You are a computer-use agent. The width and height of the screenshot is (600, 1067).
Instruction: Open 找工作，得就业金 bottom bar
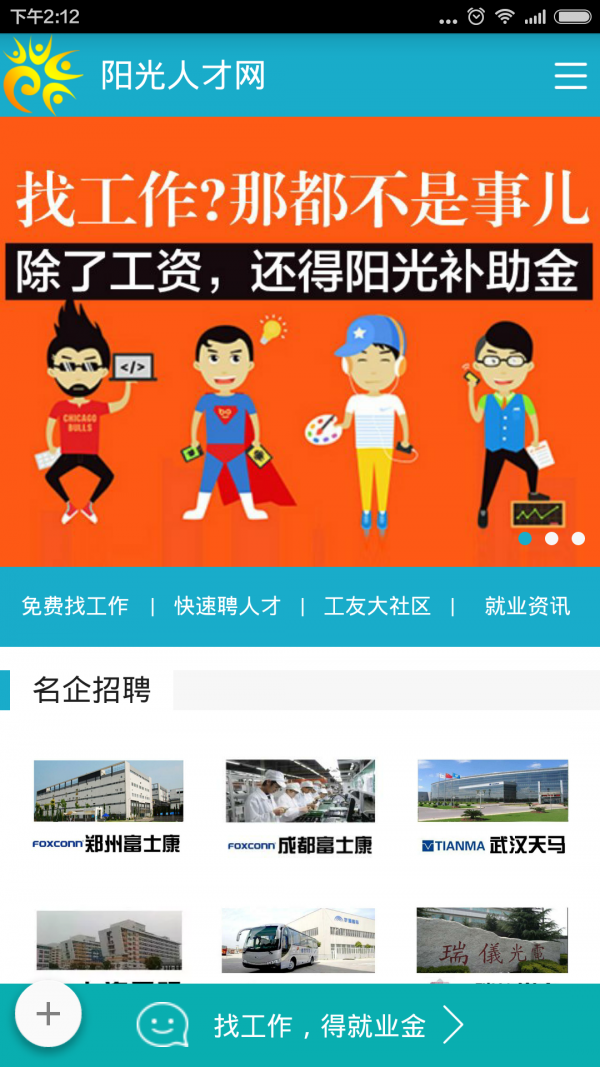320,1026
